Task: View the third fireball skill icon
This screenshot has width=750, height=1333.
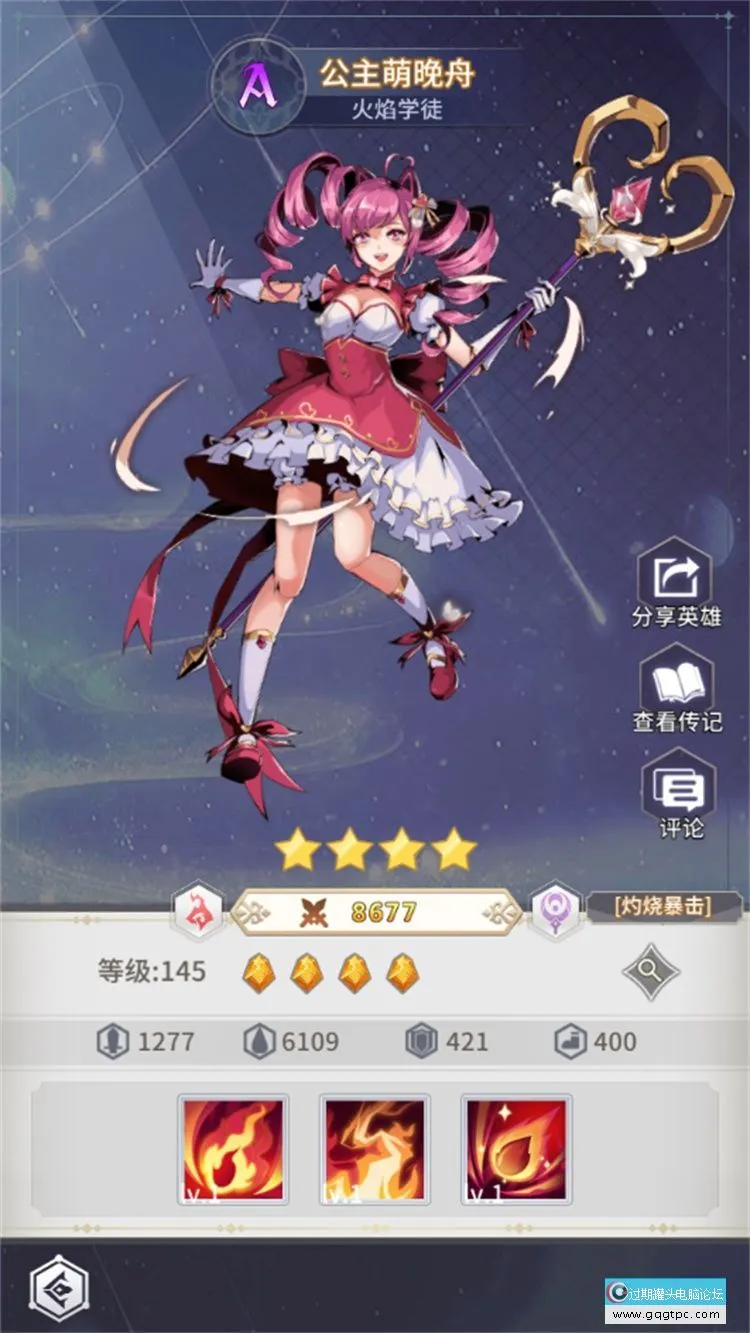Action: click(x=517, y=1150)
